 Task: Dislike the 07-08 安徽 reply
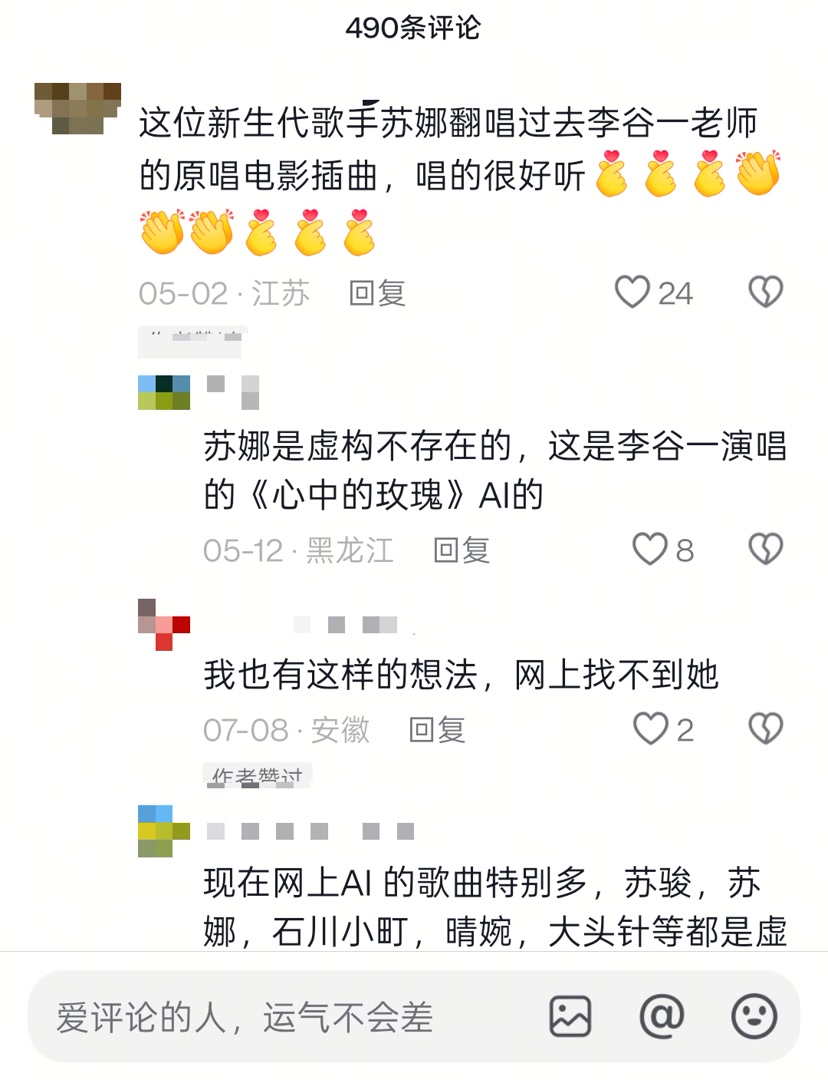point(765,728)
